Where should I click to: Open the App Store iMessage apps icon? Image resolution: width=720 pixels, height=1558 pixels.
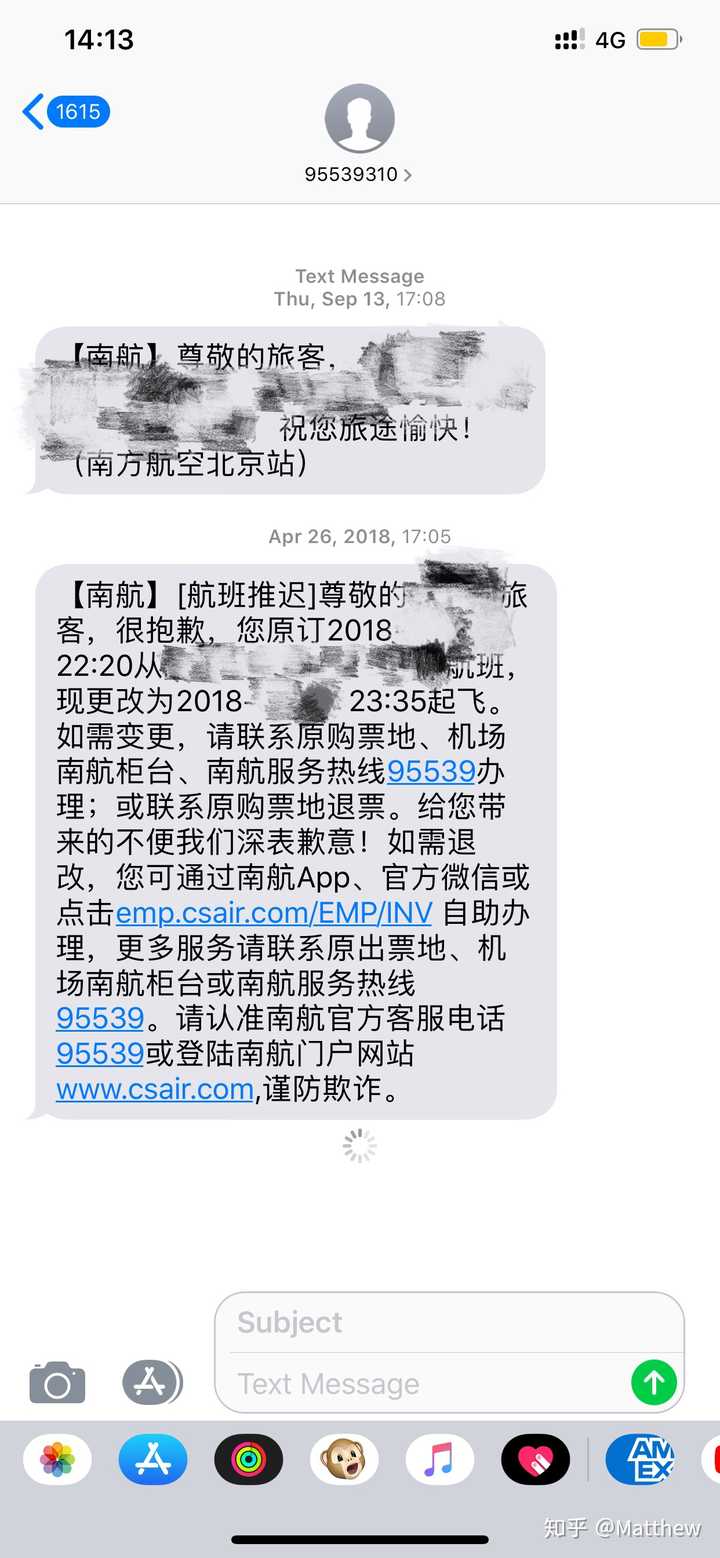tap(152, 1383)
